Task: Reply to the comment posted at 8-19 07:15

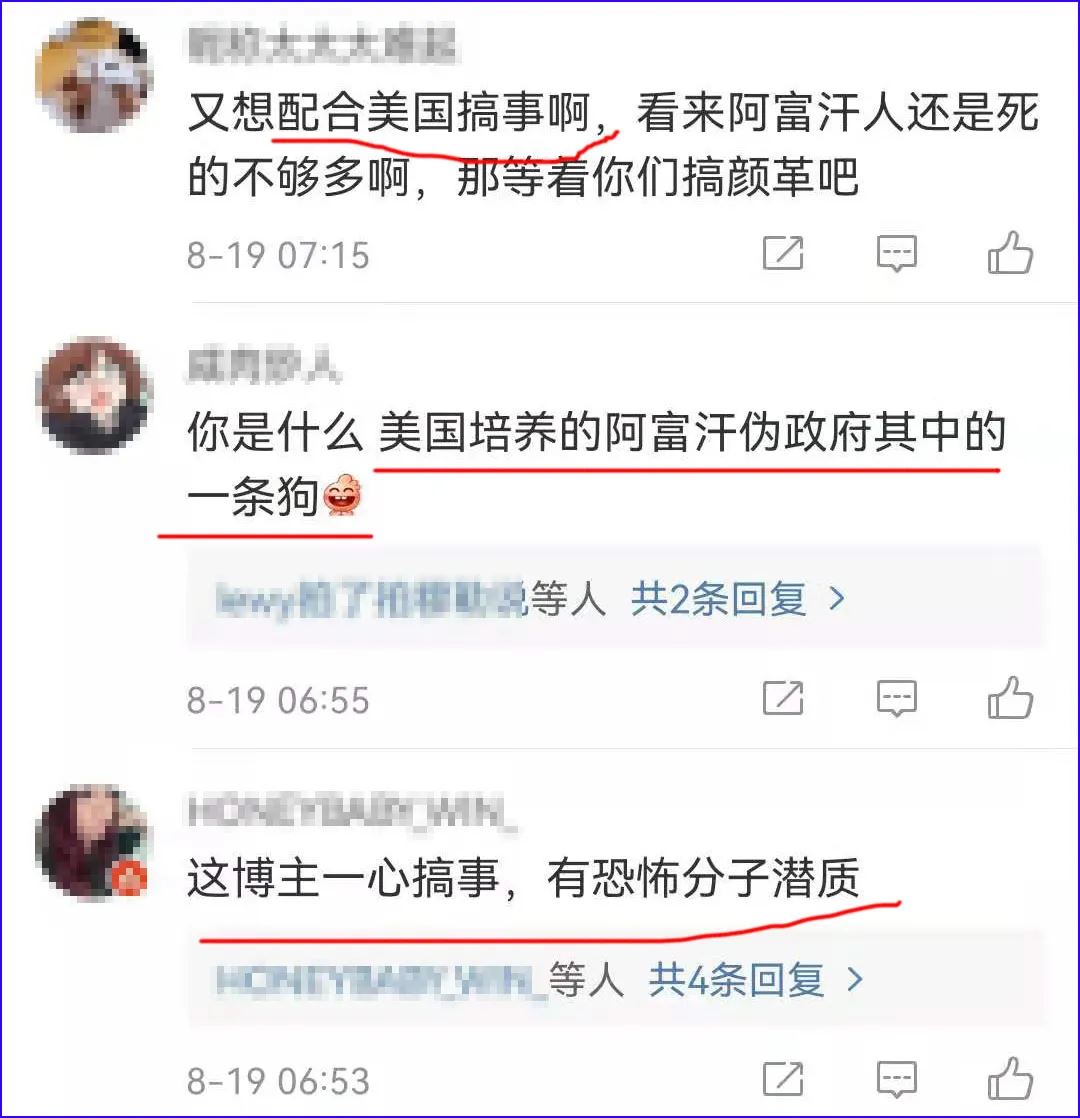Action: click(897, 253)
